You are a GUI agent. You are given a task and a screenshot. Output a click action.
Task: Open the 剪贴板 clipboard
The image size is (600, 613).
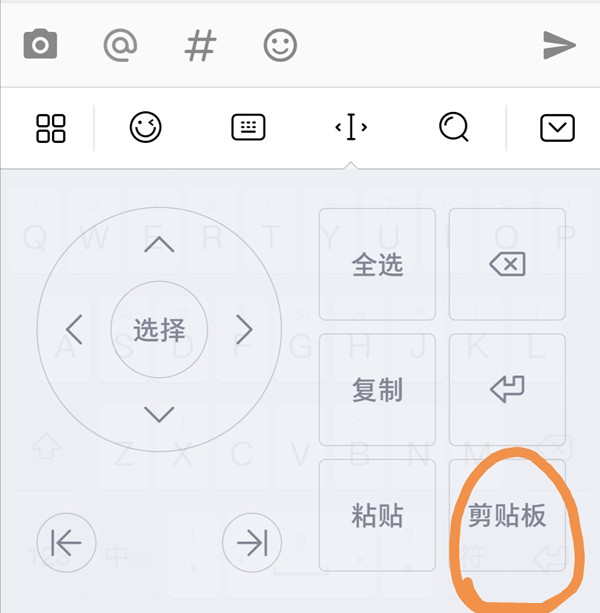coord(507,515)
